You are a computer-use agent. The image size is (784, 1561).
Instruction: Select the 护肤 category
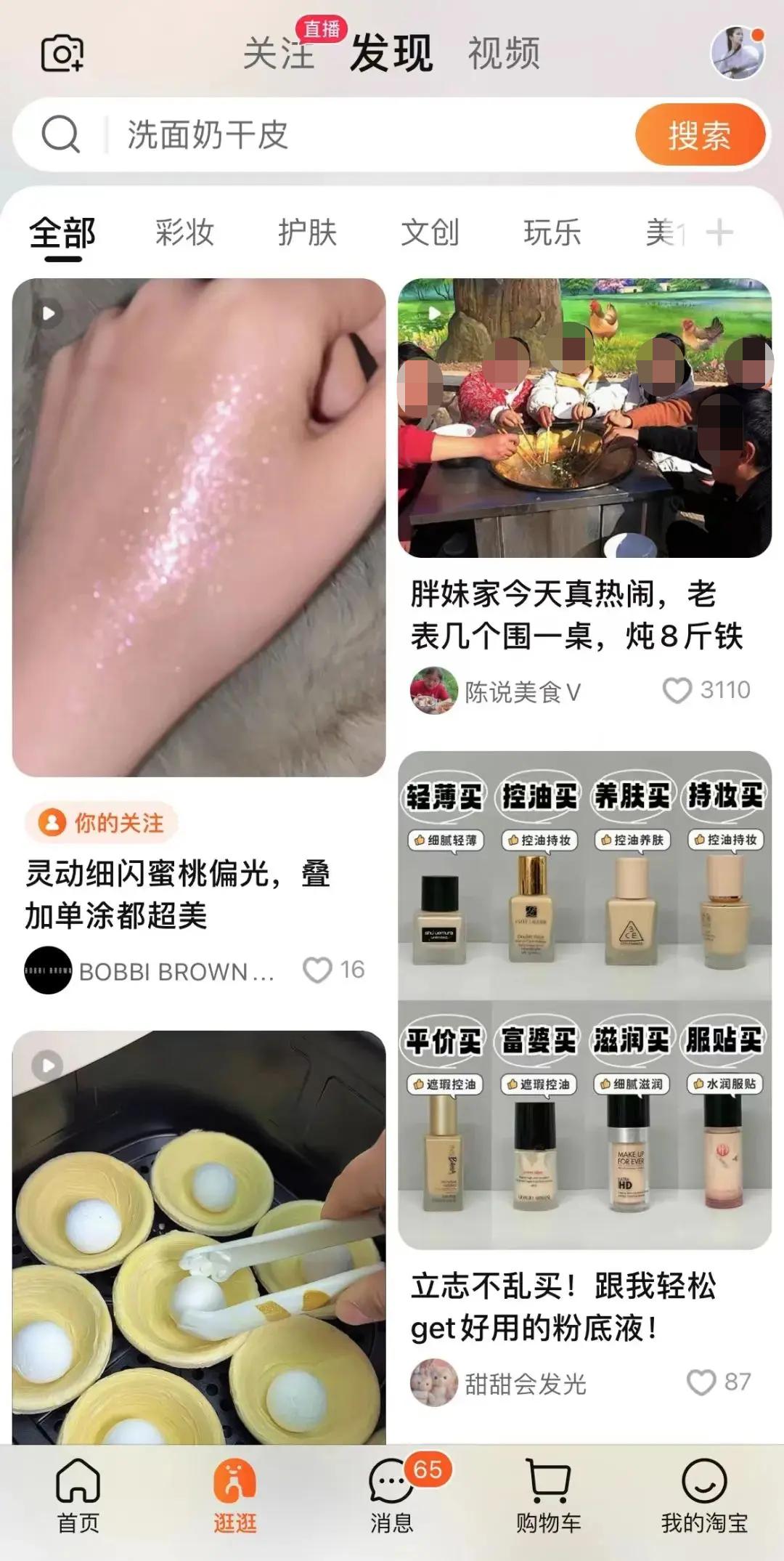pyautogui.click(x=307, y=233)
